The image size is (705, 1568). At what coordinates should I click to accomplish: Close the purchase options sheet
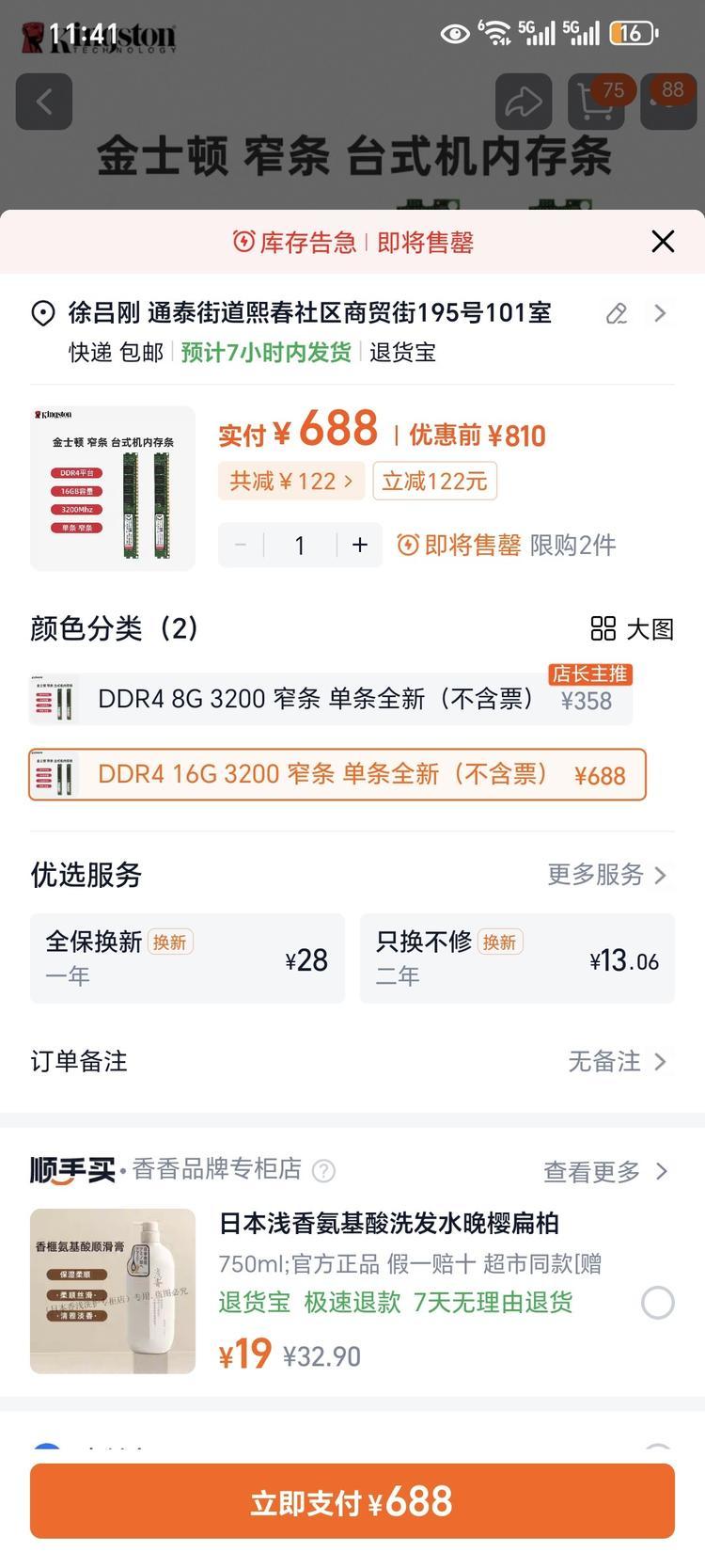click(x=663, y=242)
